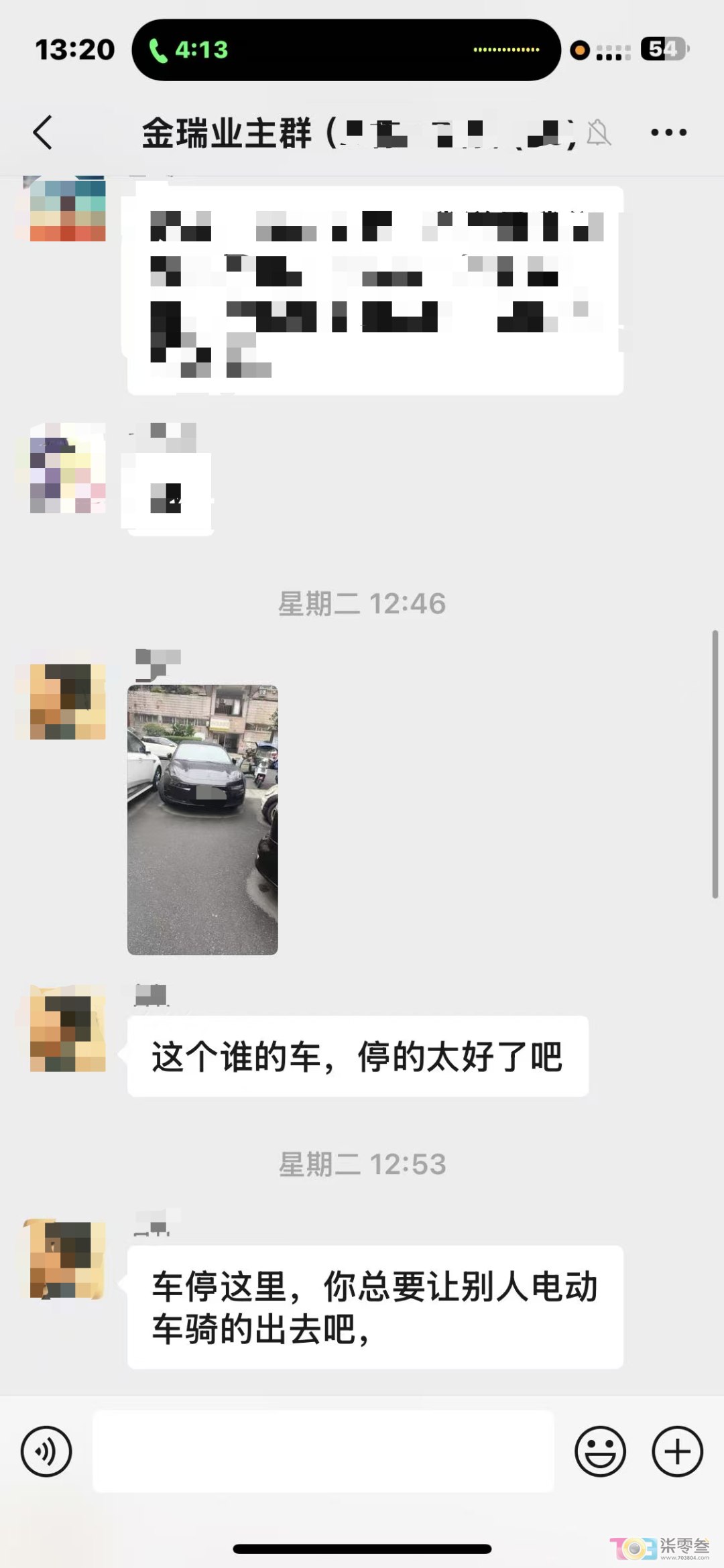Open the car photo in the chat

click(x=201, y=818)
